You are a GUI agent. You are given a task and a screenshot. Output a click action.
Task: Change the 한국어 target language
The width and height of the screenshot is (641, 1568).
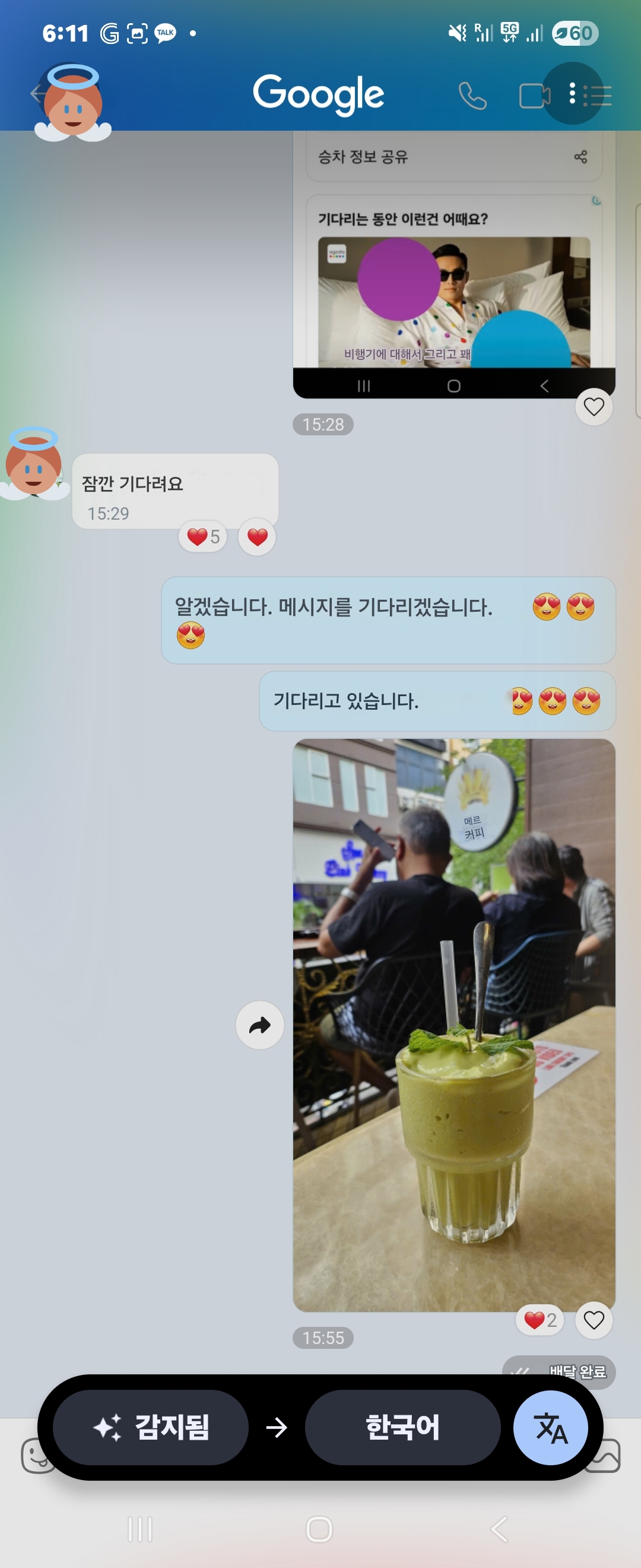(x=402, y=1427)
